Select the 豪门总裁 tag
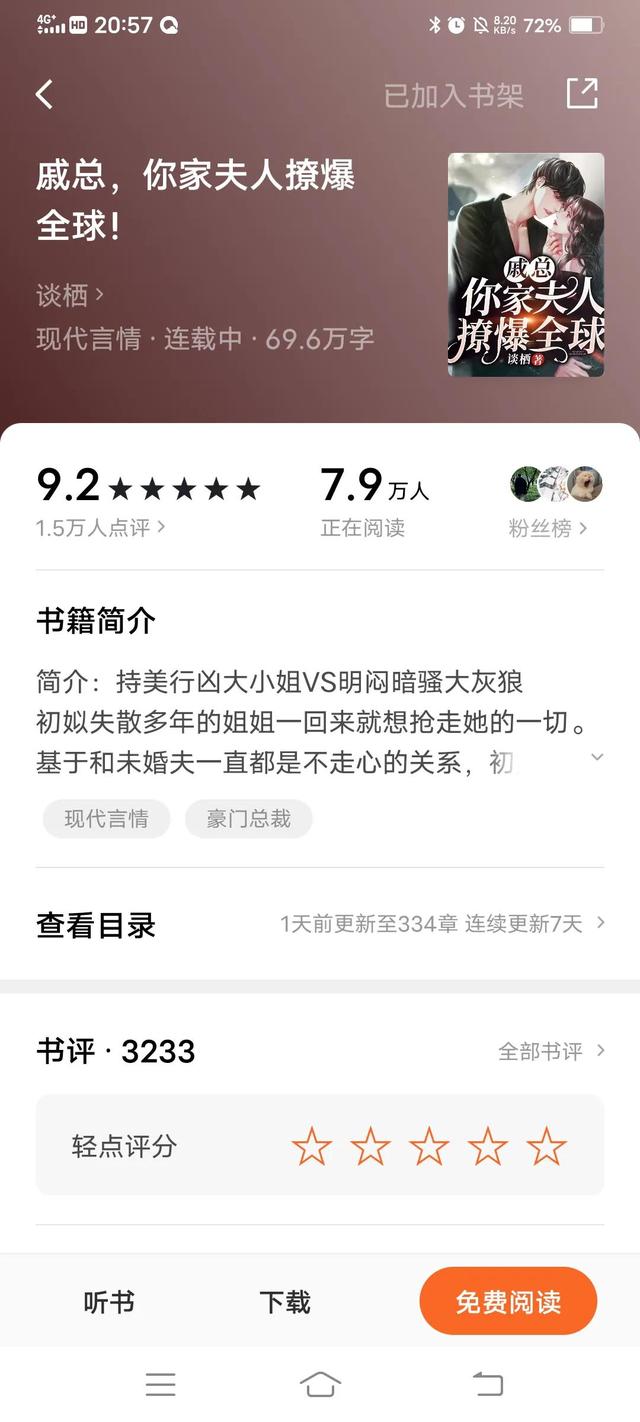 click(249, 819)
